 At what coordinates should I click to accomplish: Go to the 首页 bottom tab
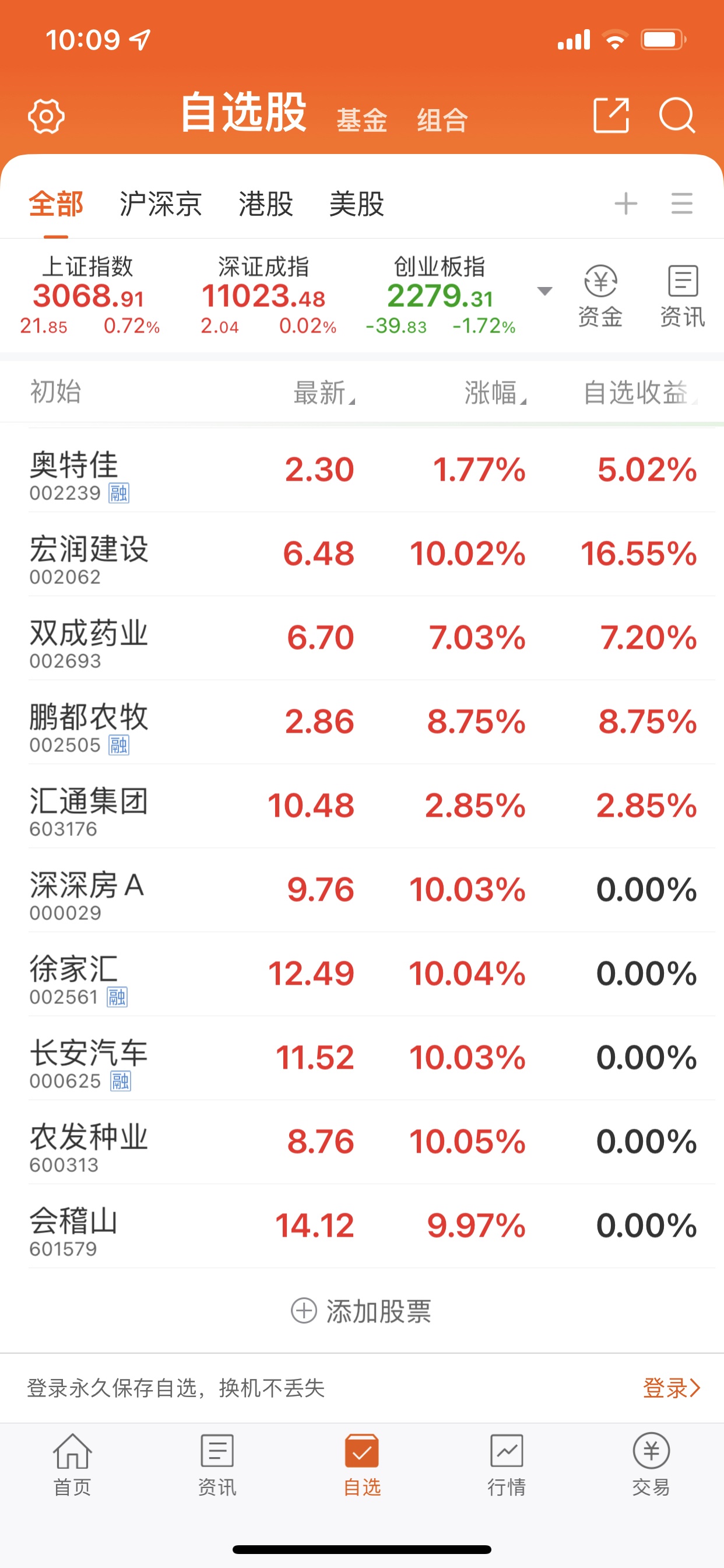point(72,1465)
